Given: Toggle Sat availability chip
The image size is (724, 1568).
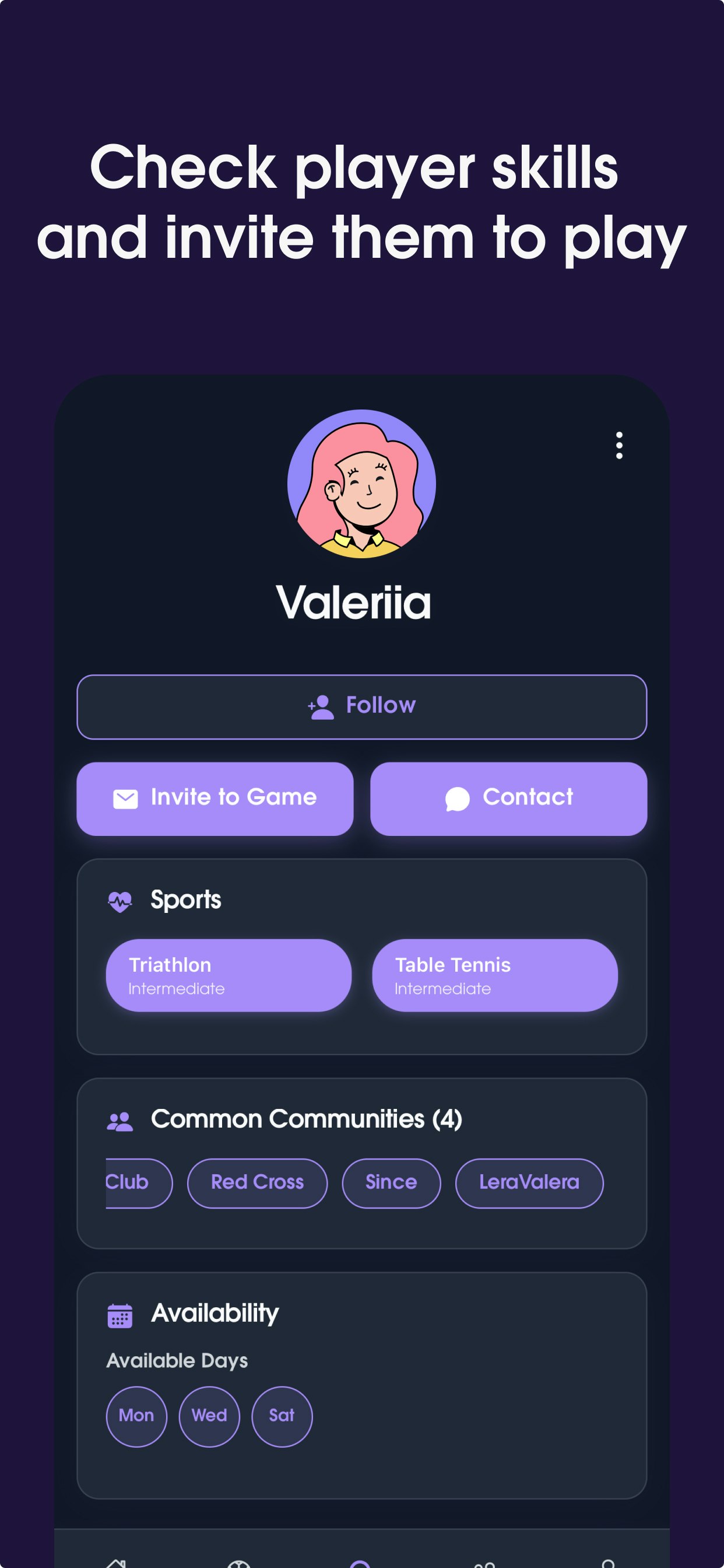Looking at the screenshot, I should point(282,1416).
